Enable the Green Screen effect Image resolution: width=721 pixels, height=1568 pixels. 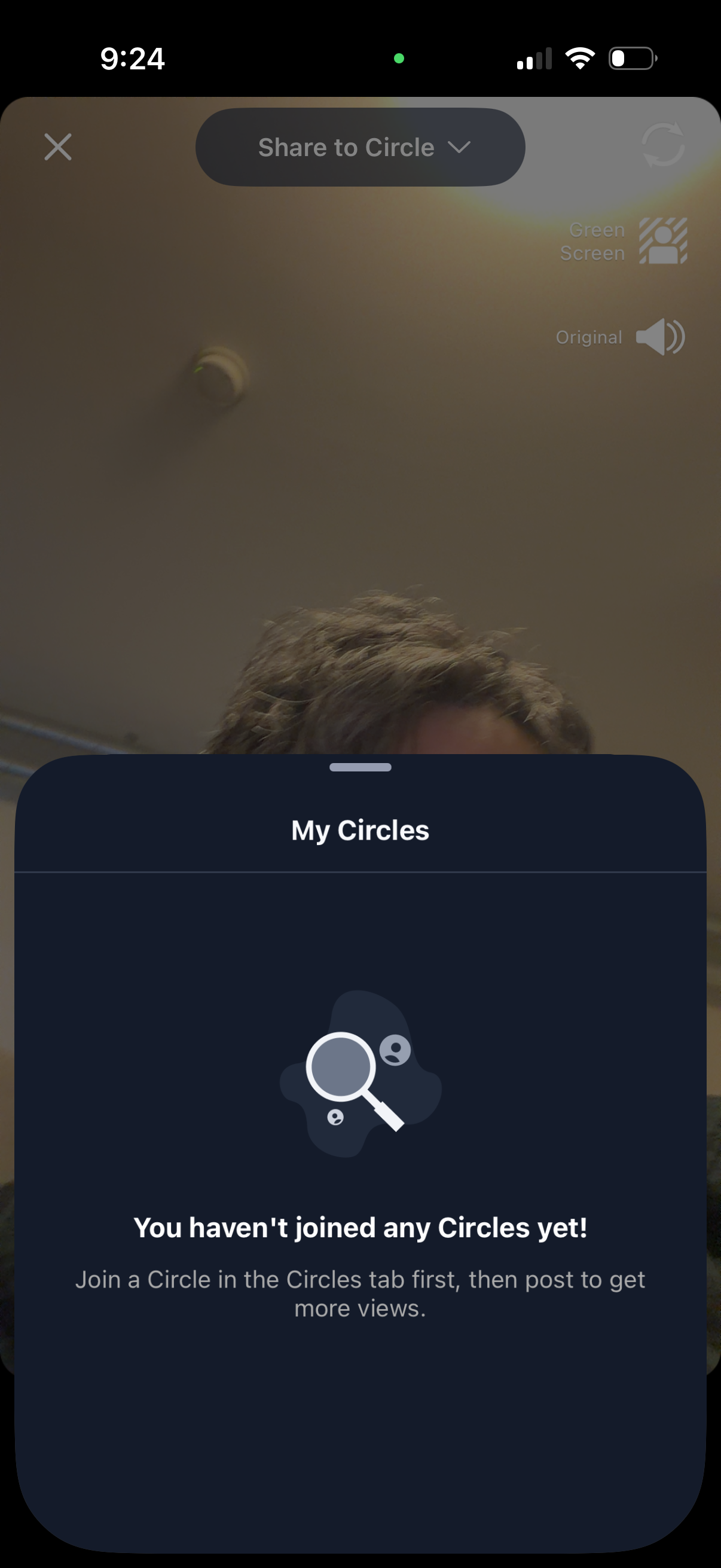point(662,241)
